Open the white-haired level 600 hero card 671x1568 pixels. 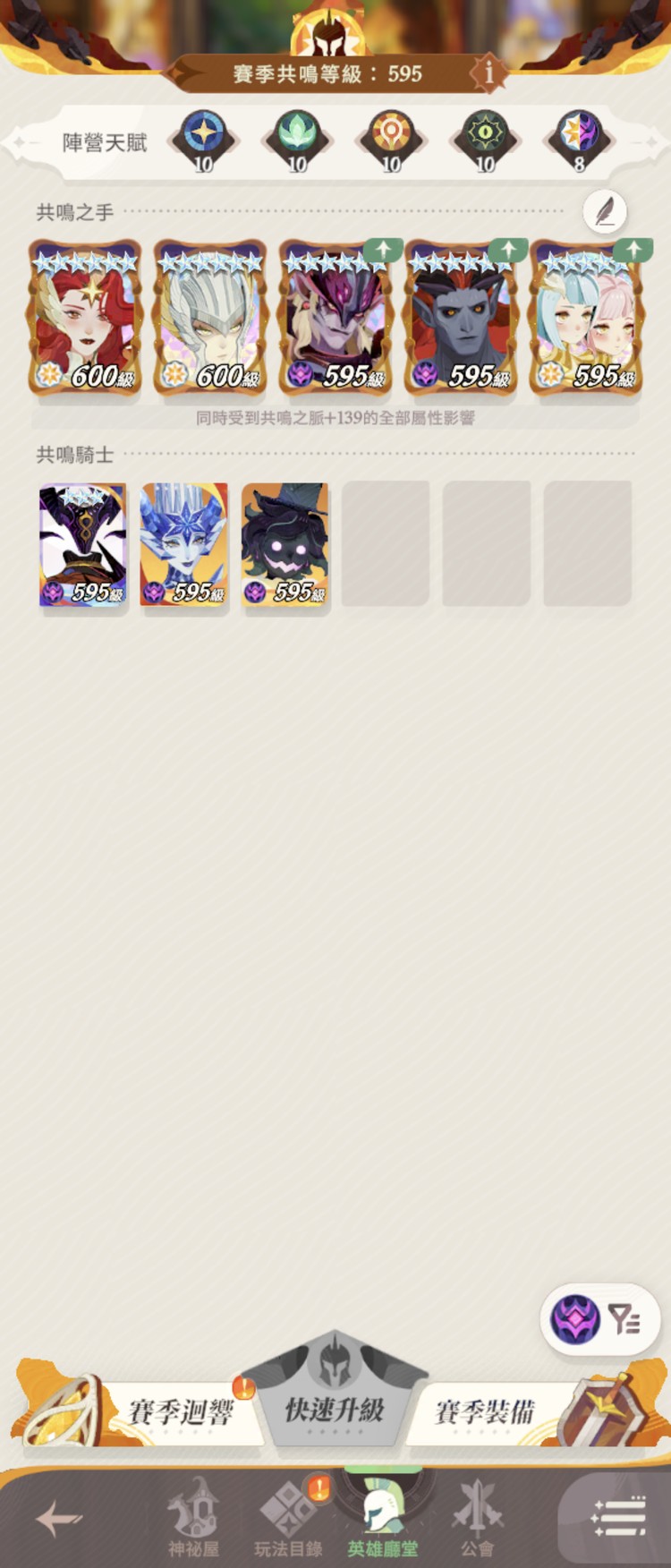tap(210, 318)
